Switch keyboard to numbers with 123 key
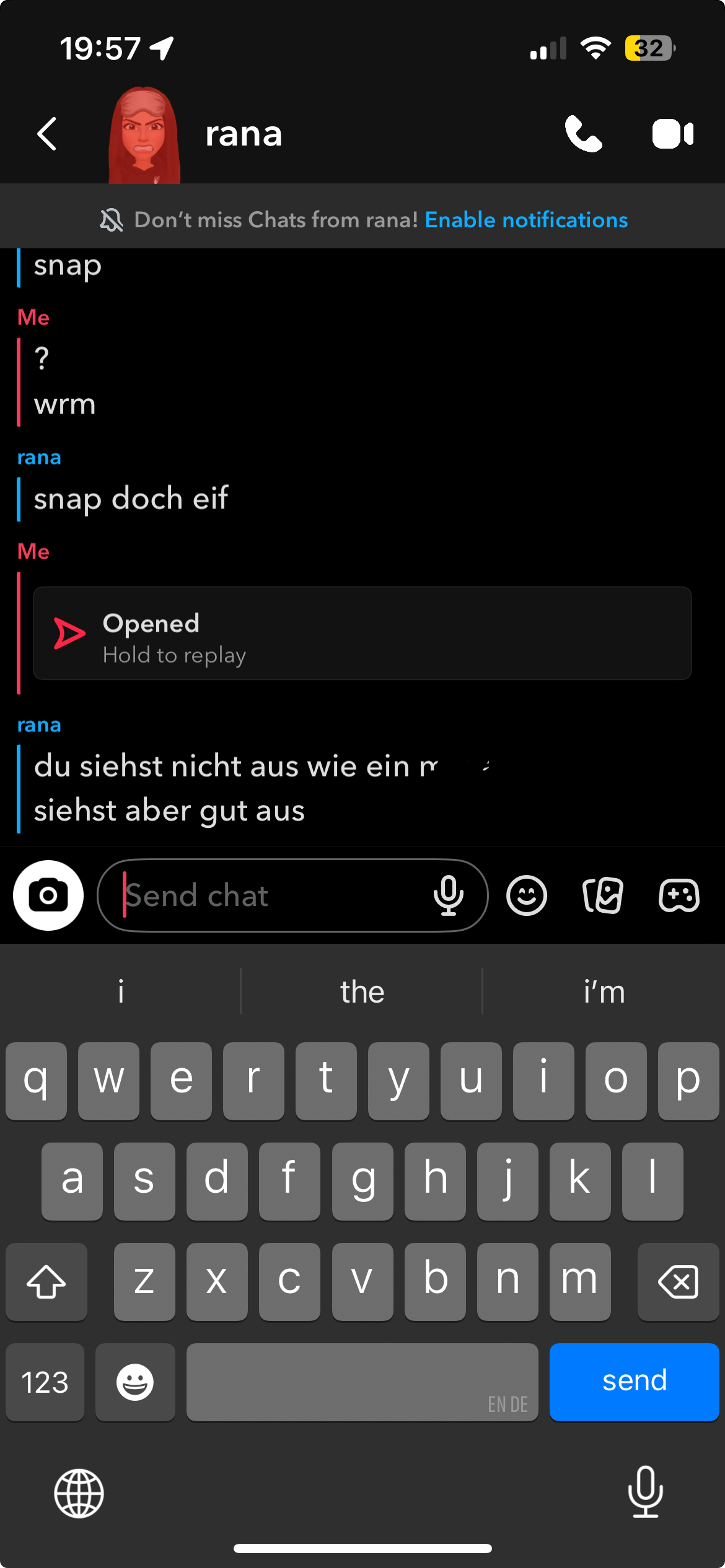 [x=45, y=1382]
